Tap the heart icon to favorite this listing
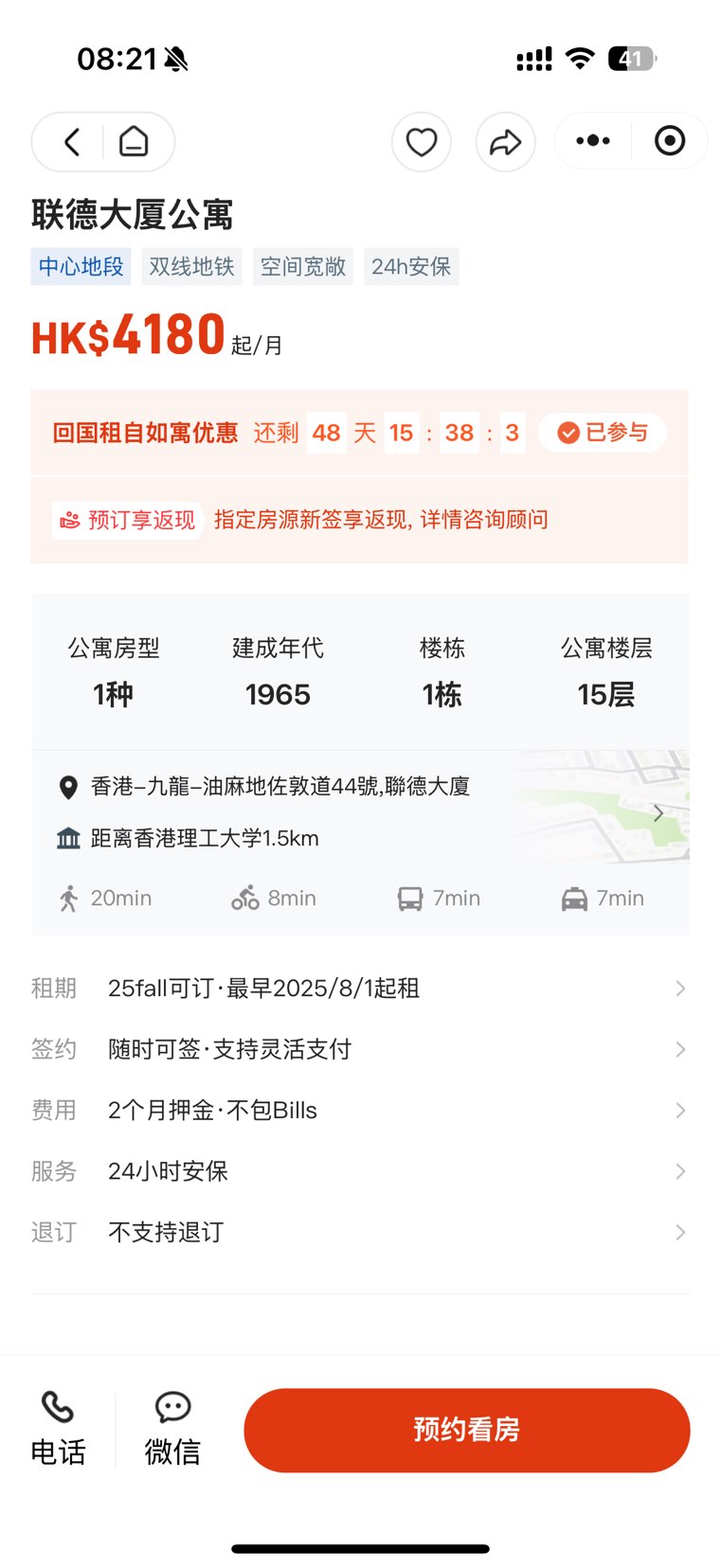This screenshot has width=721, height=1568. (x=421, y=140)
